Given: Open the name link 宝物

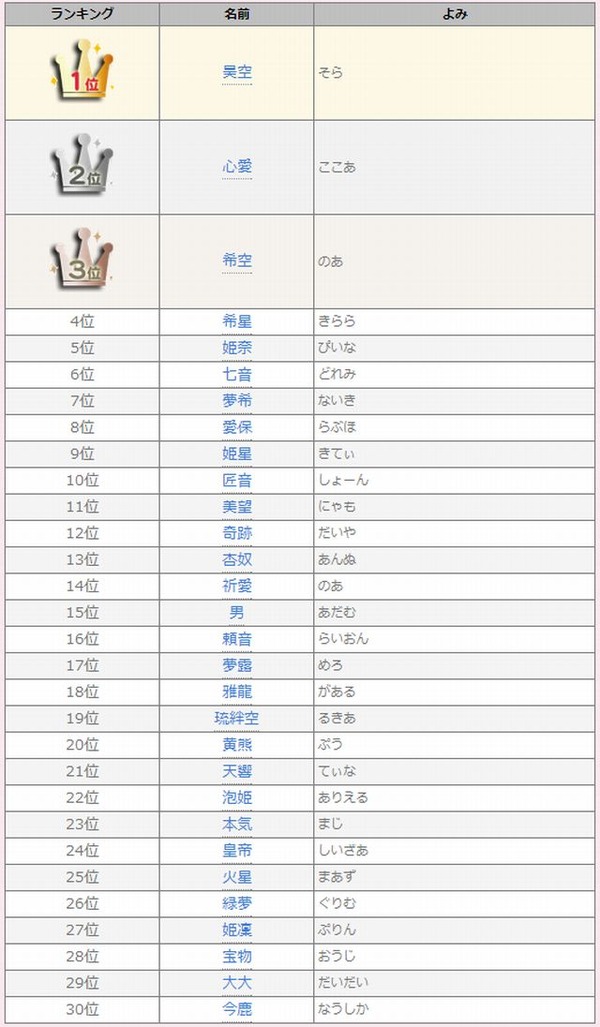Looking at the screenshot, I should (237, 957).
